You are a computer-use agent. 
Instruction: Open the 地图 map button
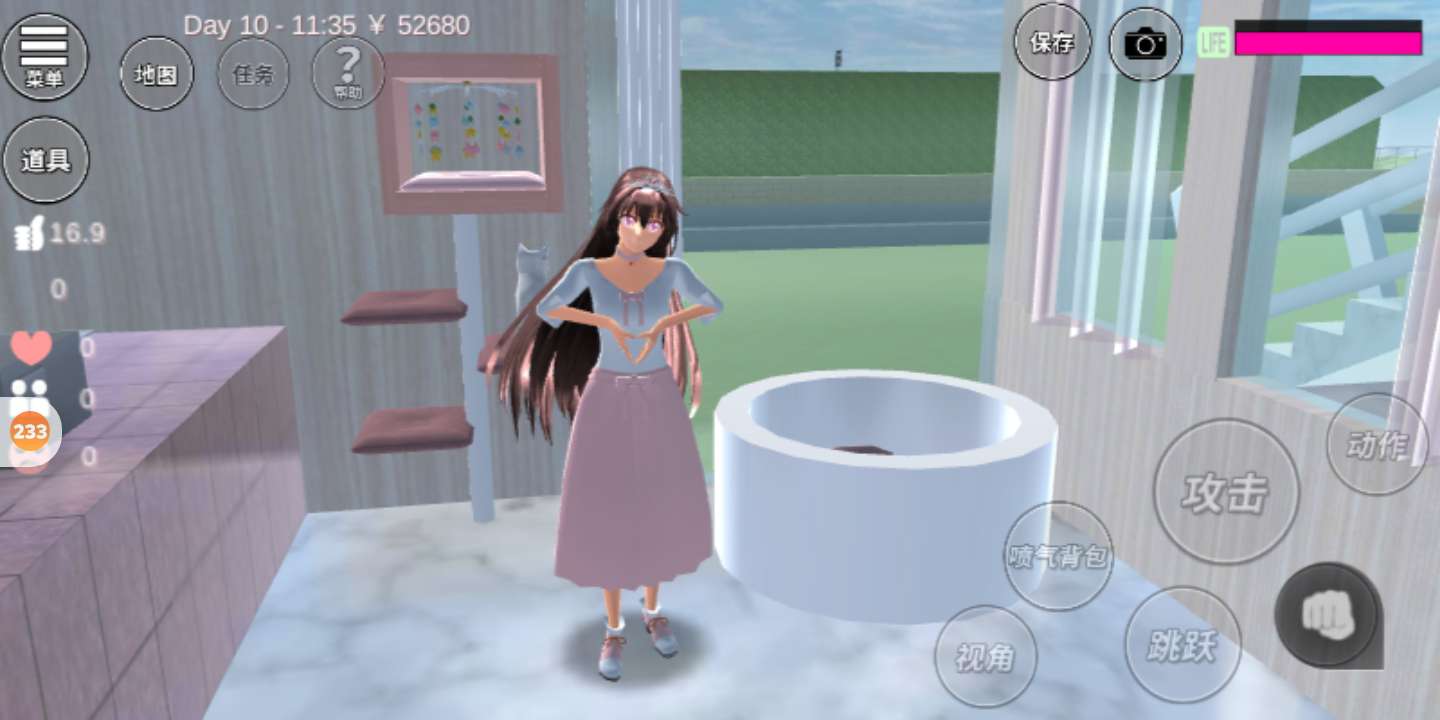coord(156,74)
